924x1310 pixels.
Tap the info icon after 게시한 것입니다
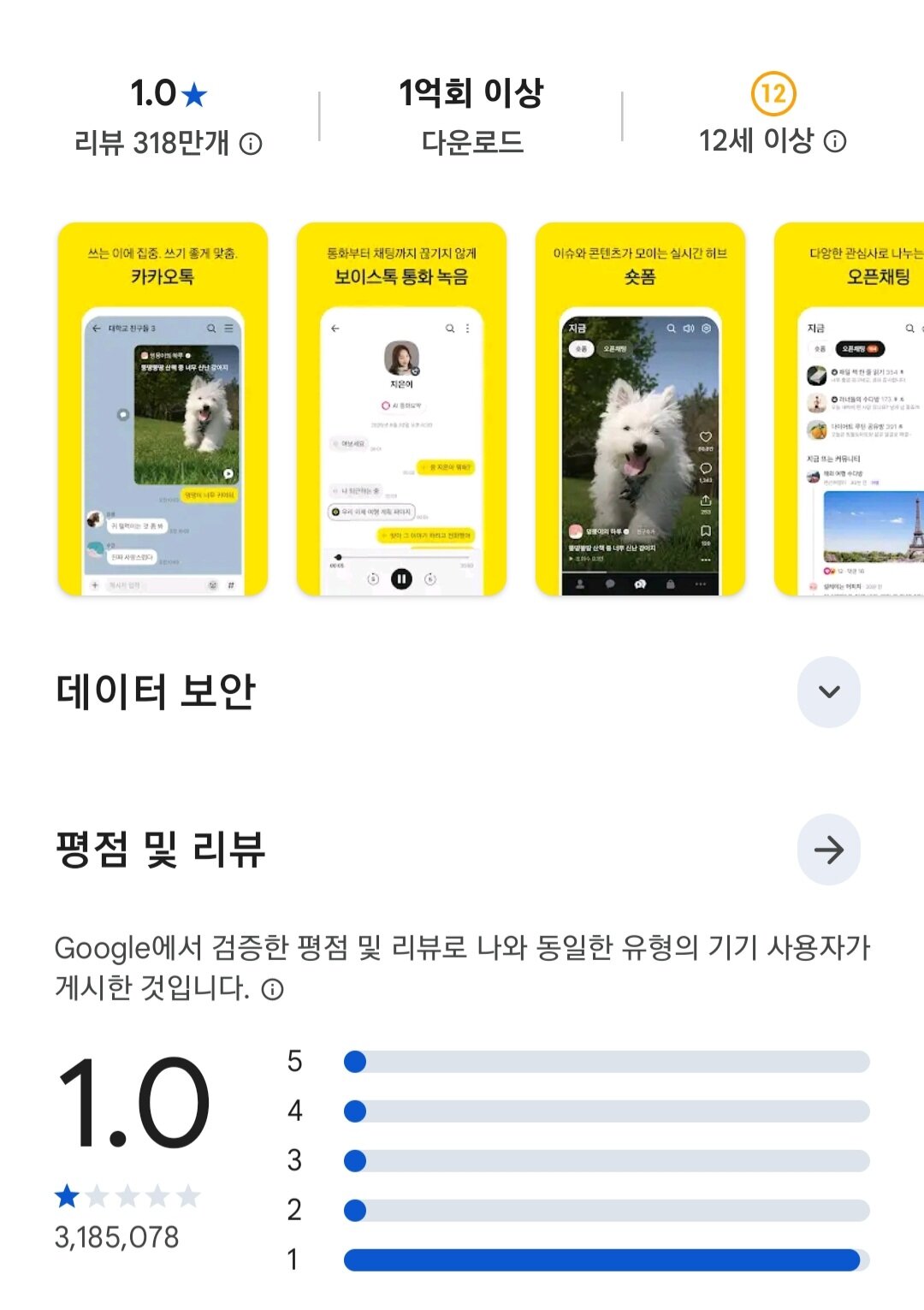click(x=272, y=990)
